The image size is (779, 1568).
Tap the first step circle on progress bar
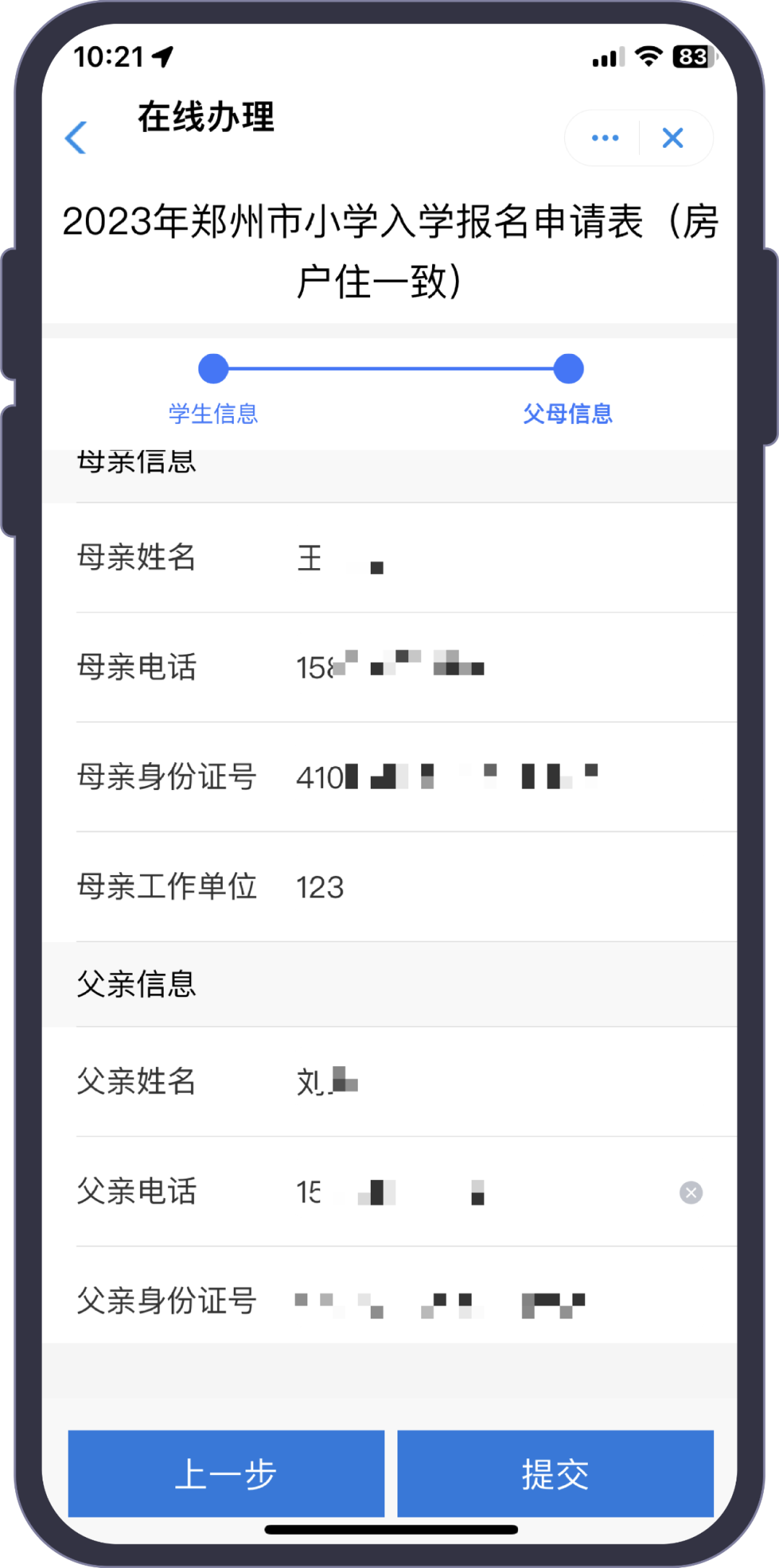[x=212, y=368]
